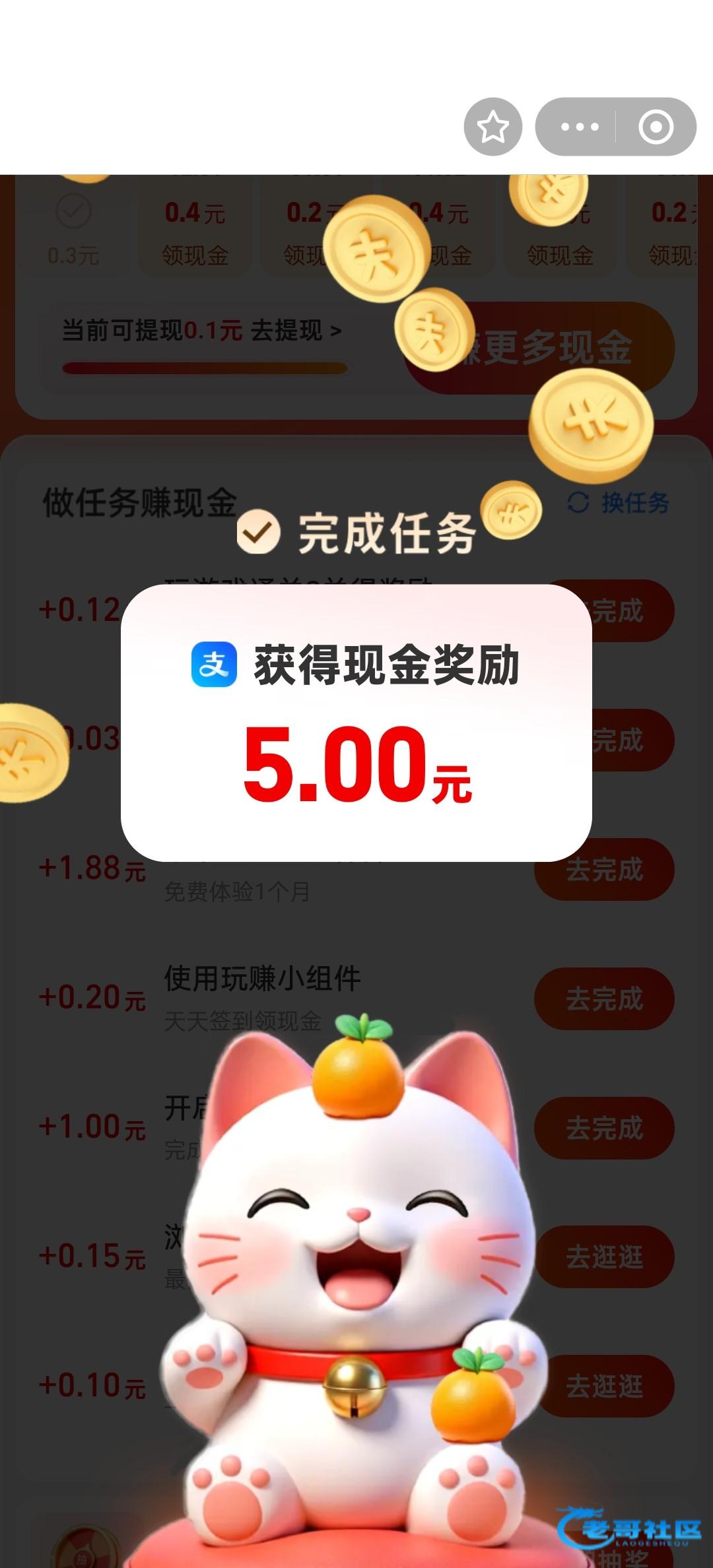
Task: Tap 去完成 for the +1.88元 task
Action: [603, 869]
